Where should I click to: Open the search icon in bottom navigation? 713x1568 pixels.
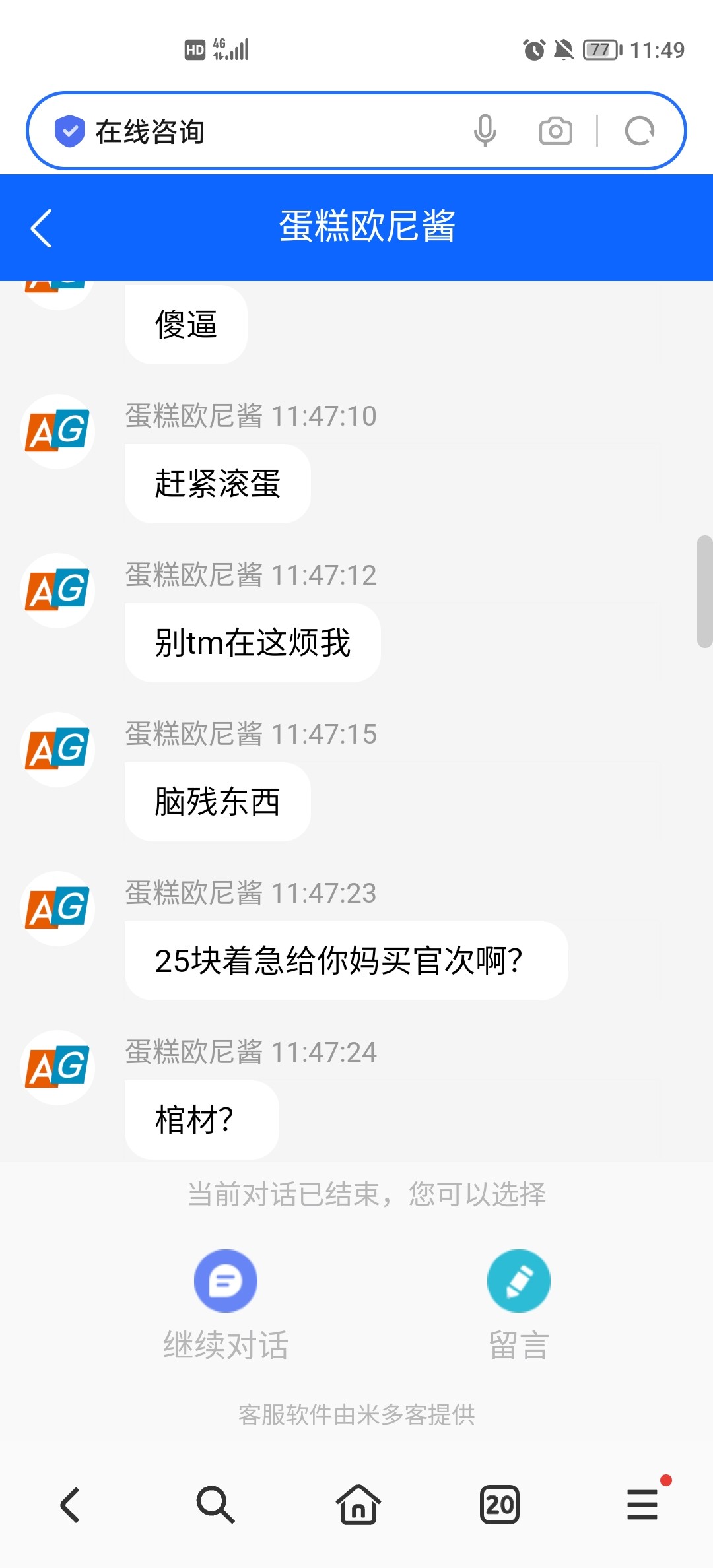pyautogui.click(x=214, y=1505)
